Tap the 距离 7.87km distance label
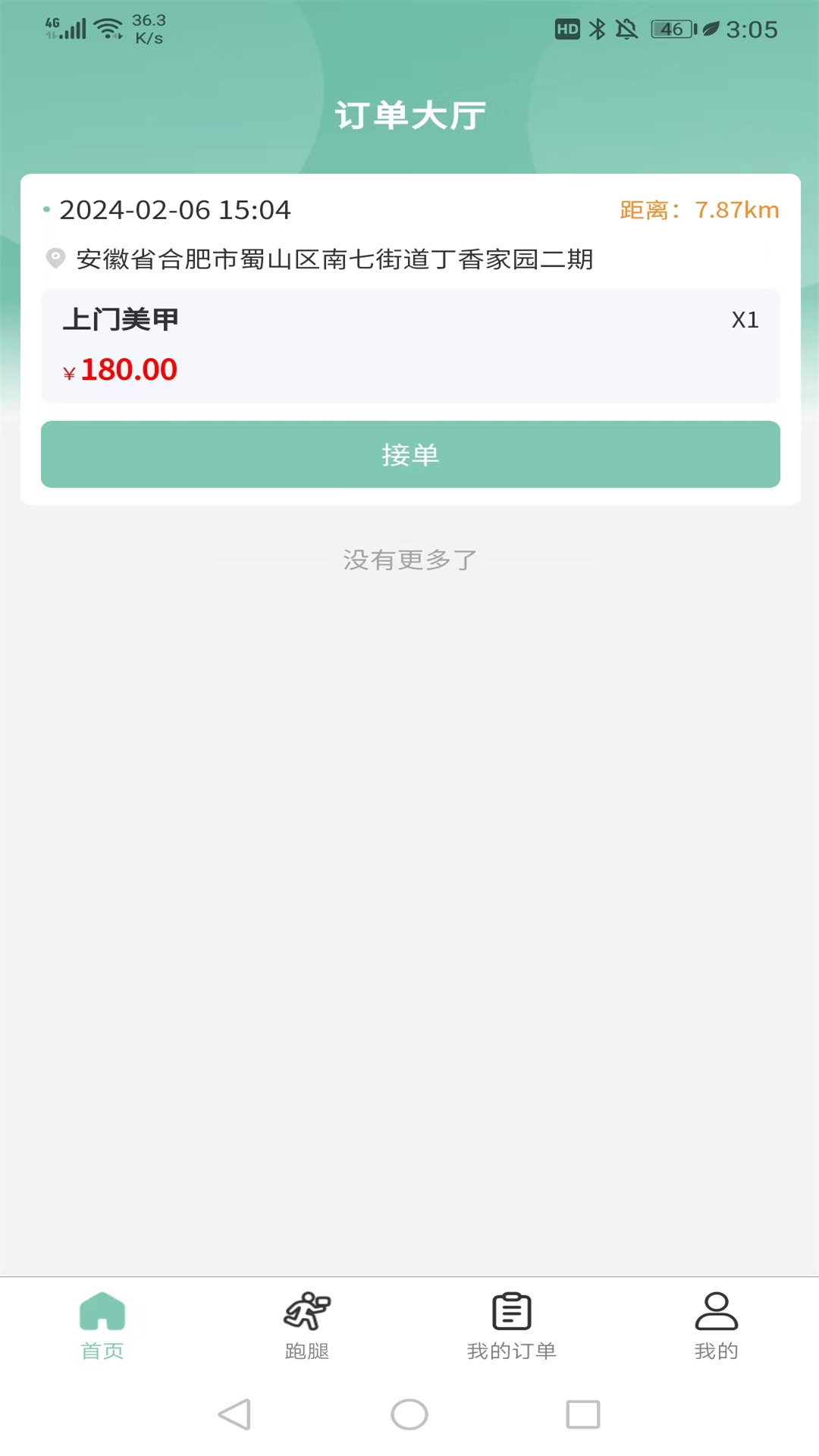The image size is (819, 1456). point(698,210)
